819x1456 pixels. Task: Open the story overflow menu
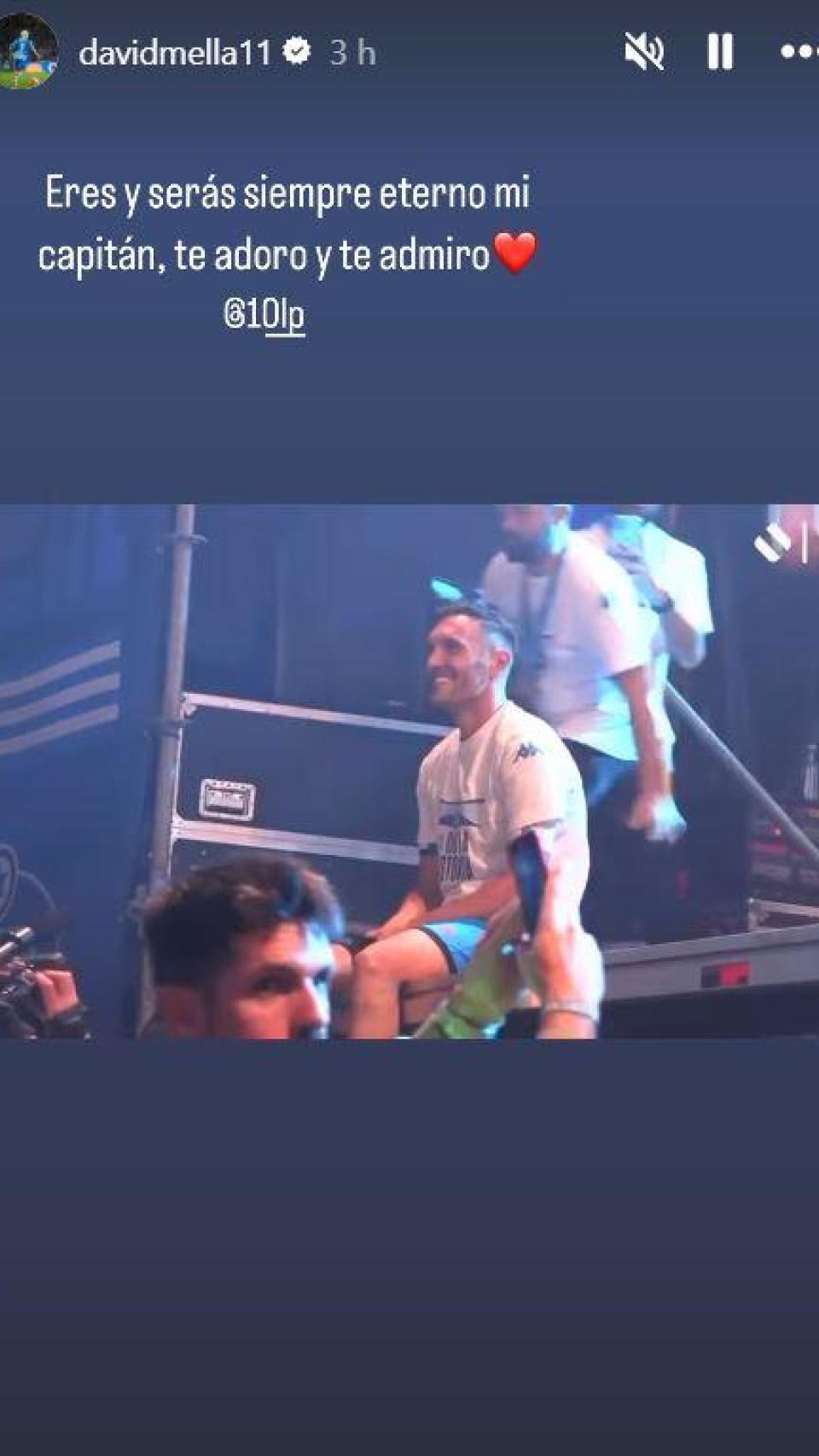pos(799,52)
